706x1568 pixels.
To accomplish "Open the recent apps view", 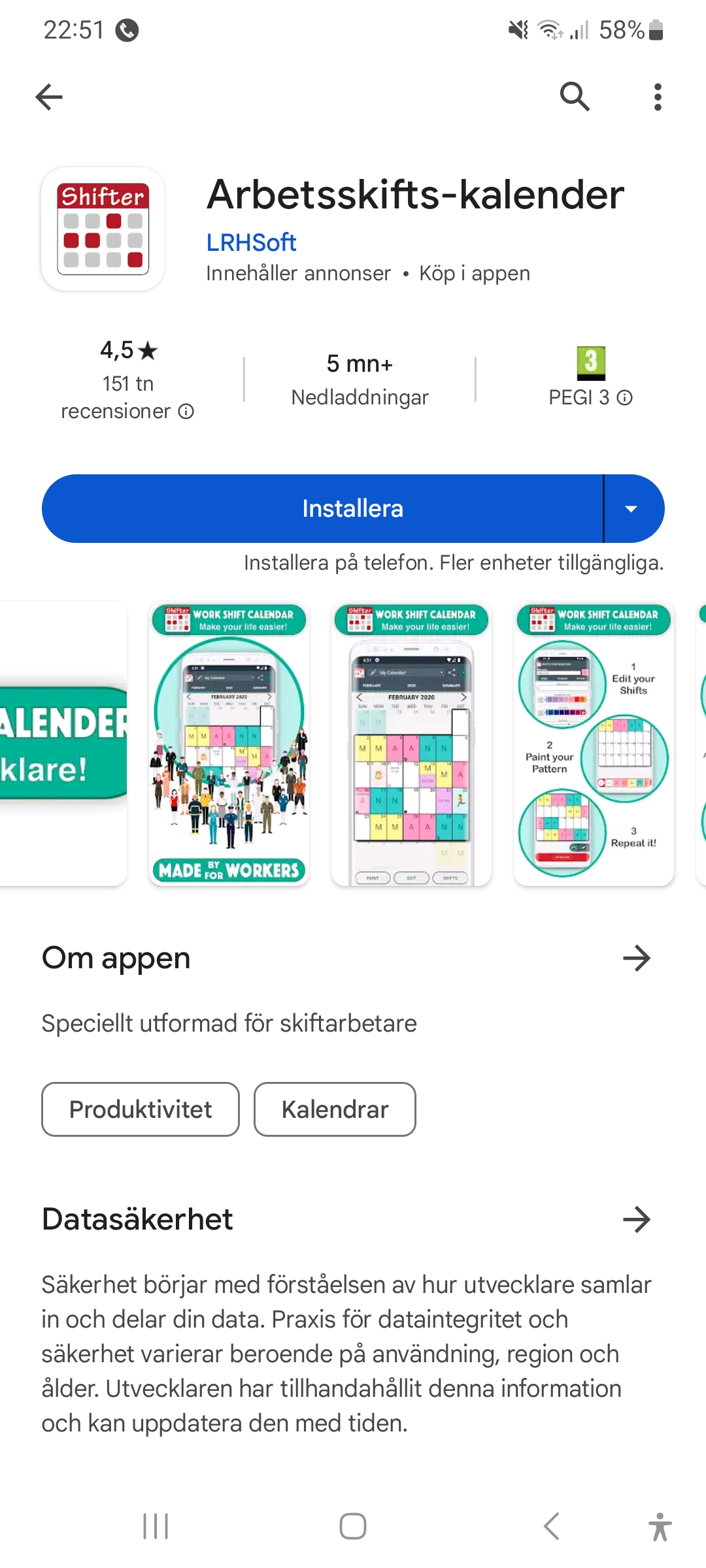I will tap(156, 1527).
